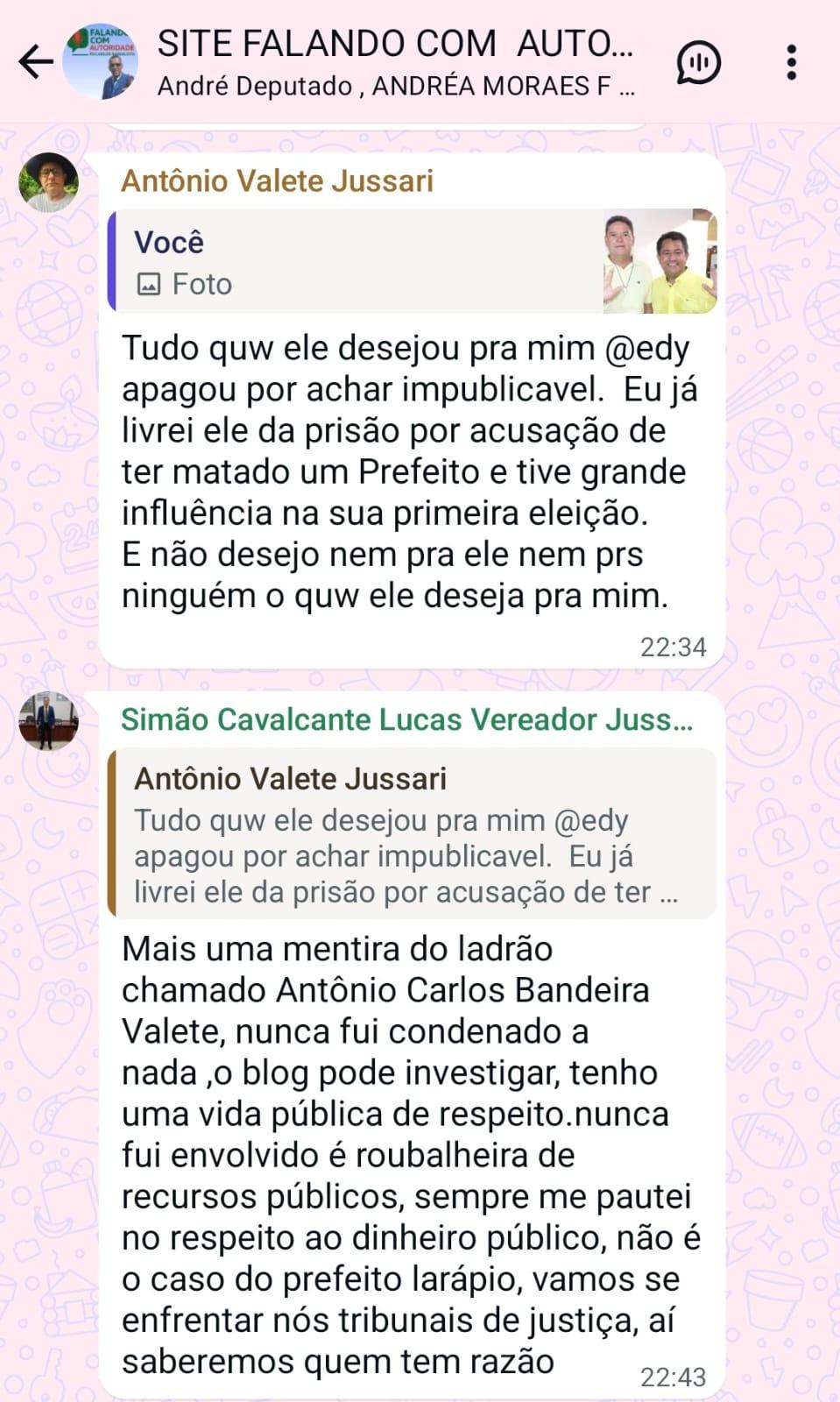This screenshot has width=840, height=1402.
Task: Open Simão Cavalcante Lucas's avatar
Action: pyautogui.click(x=49, y=721)
